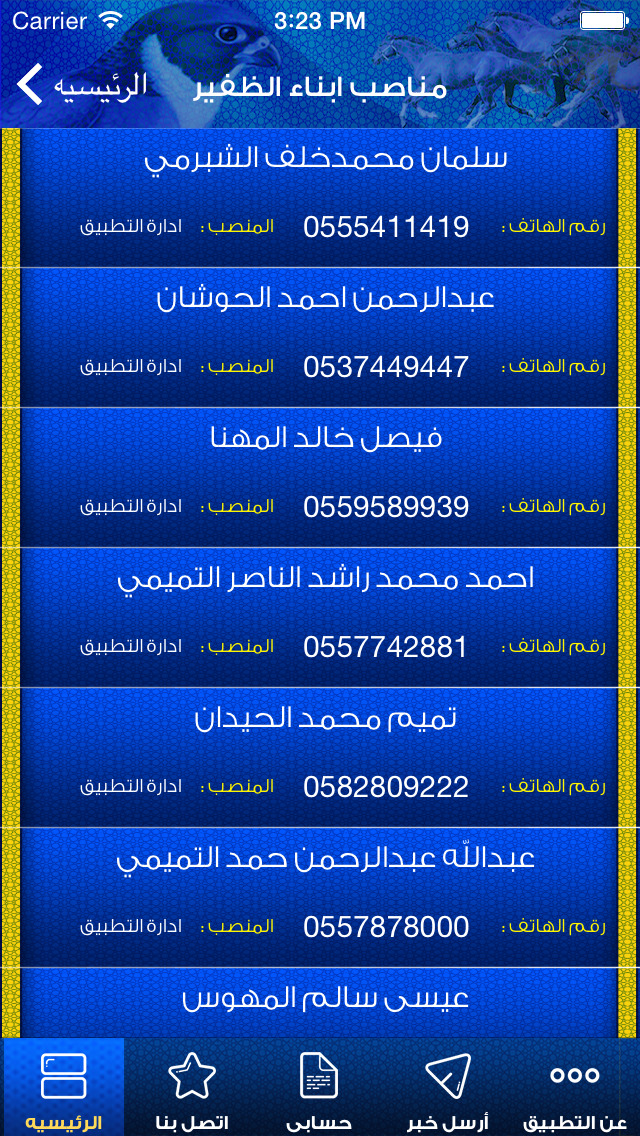
Task: Select the عيسى سالم المهوس row
Action: point(320,1003)
